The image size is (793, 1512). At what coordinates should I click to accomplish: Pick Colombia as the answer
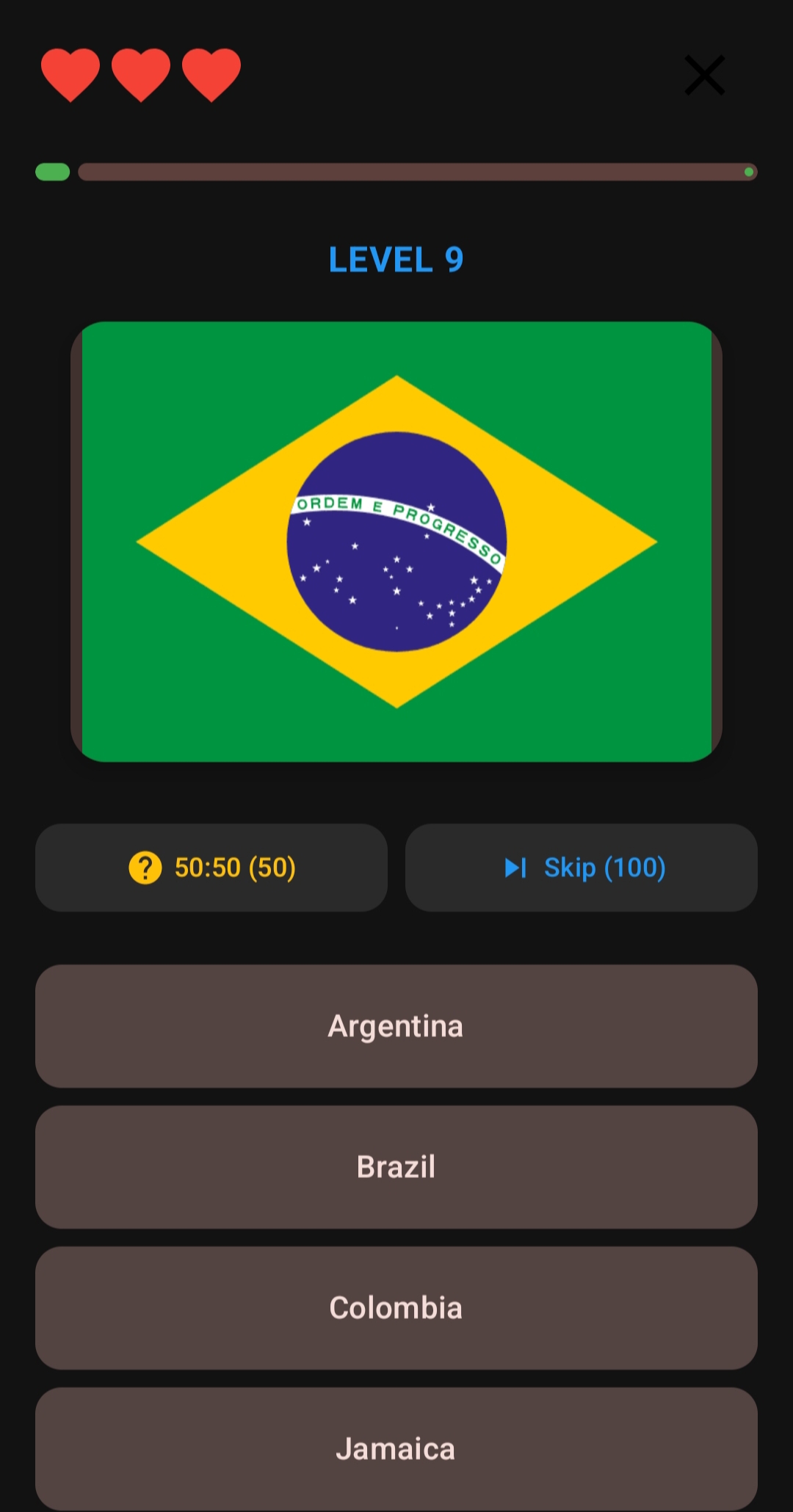click(x=396, y=1308)
